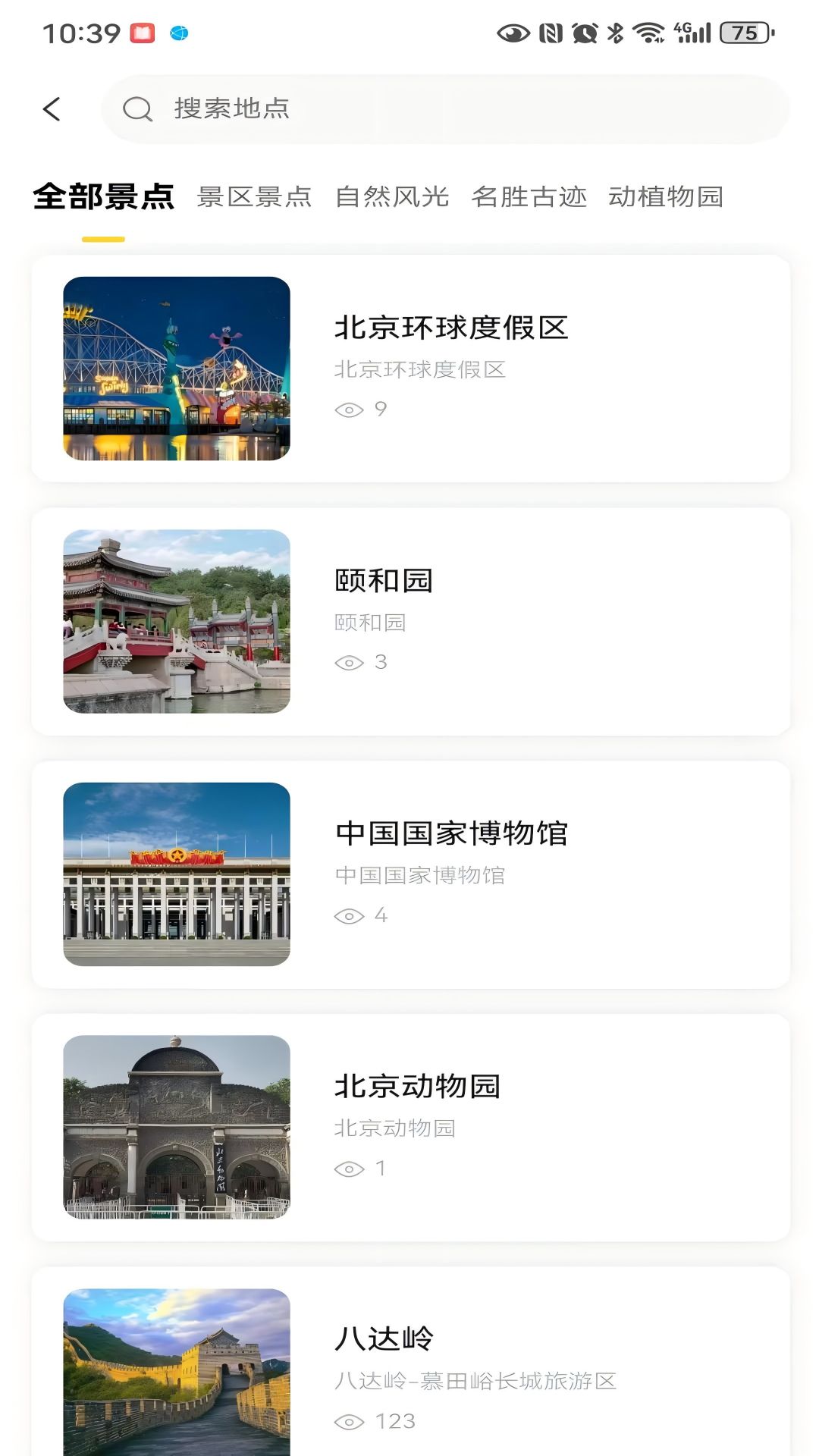Switch to the 动植物园 tab

pos(667,197)
